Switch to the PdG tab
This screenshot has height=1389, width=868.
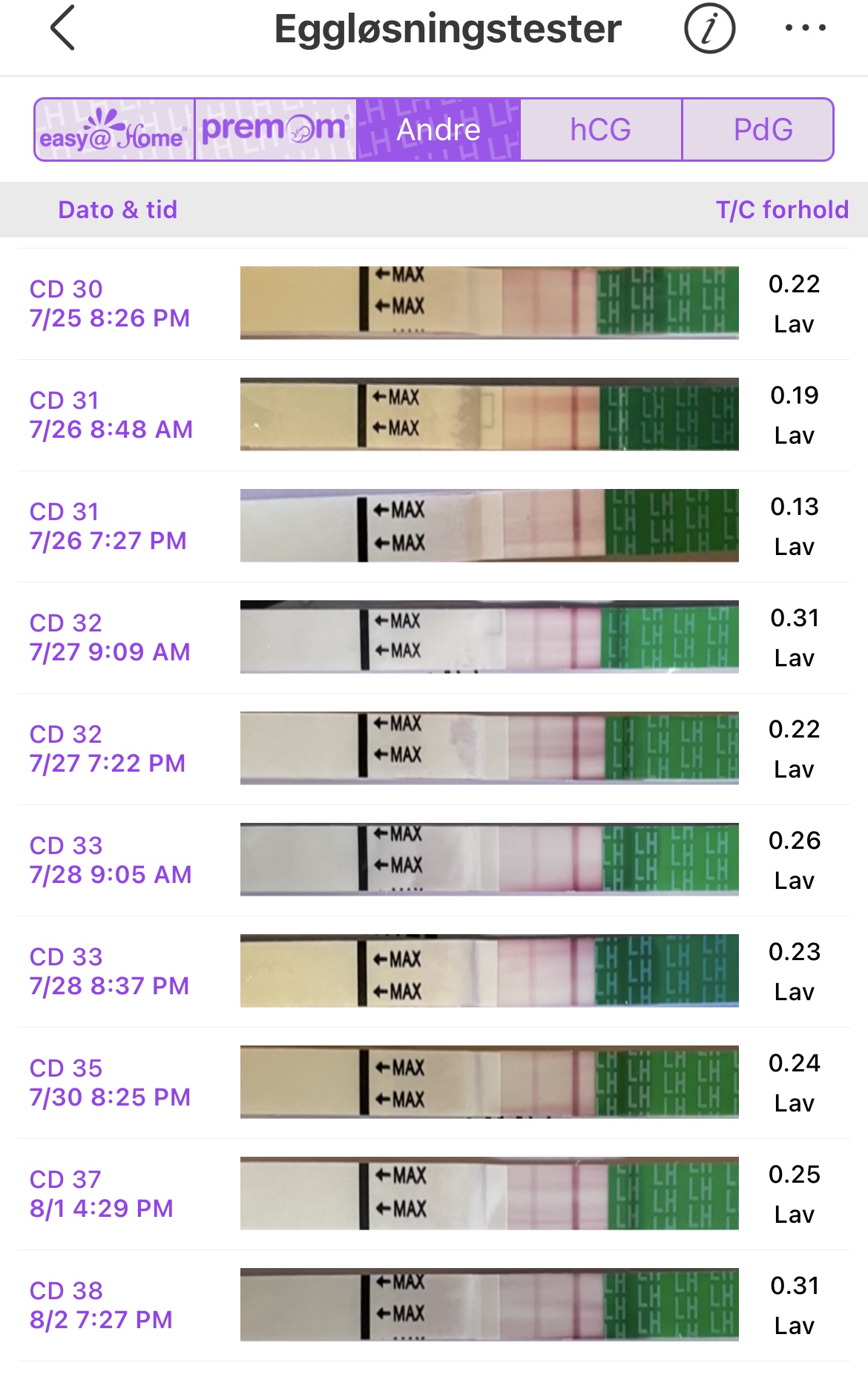click(763, 130)
